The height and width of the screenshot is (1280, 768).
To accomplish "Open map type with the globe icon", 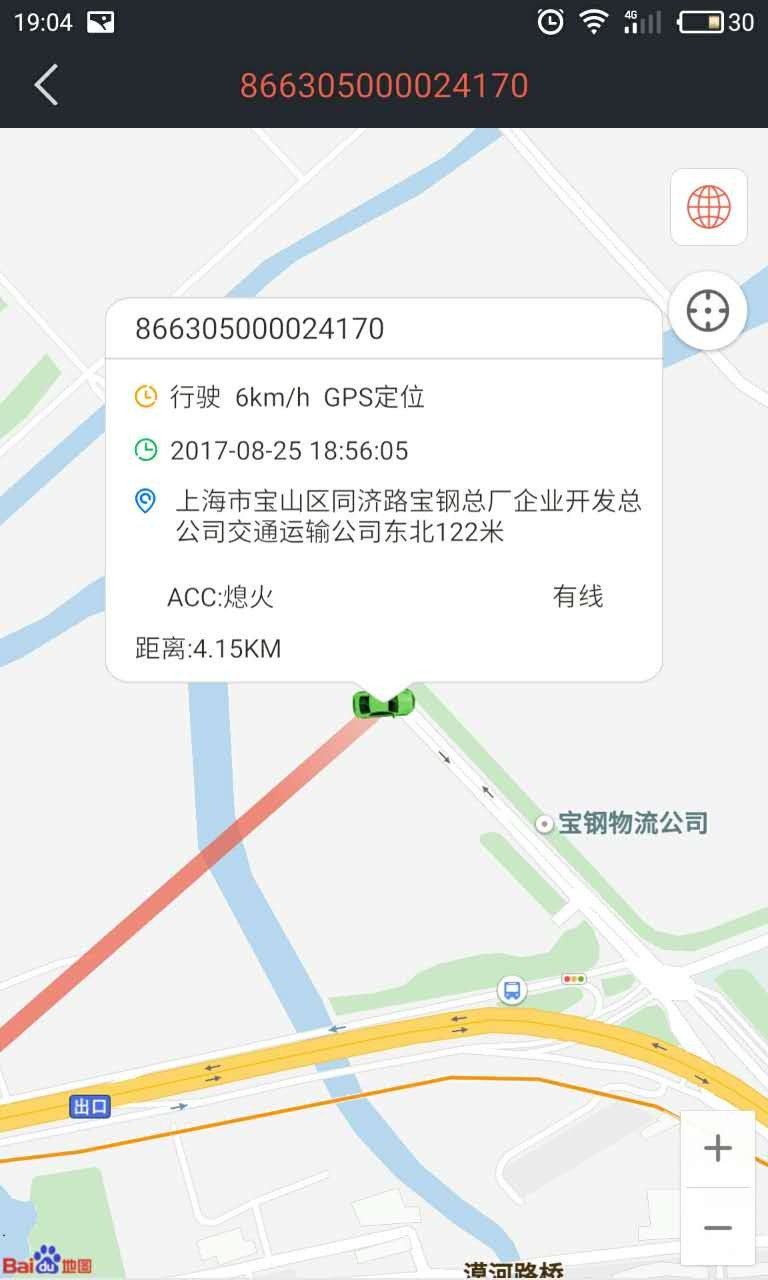I will 708,208.
